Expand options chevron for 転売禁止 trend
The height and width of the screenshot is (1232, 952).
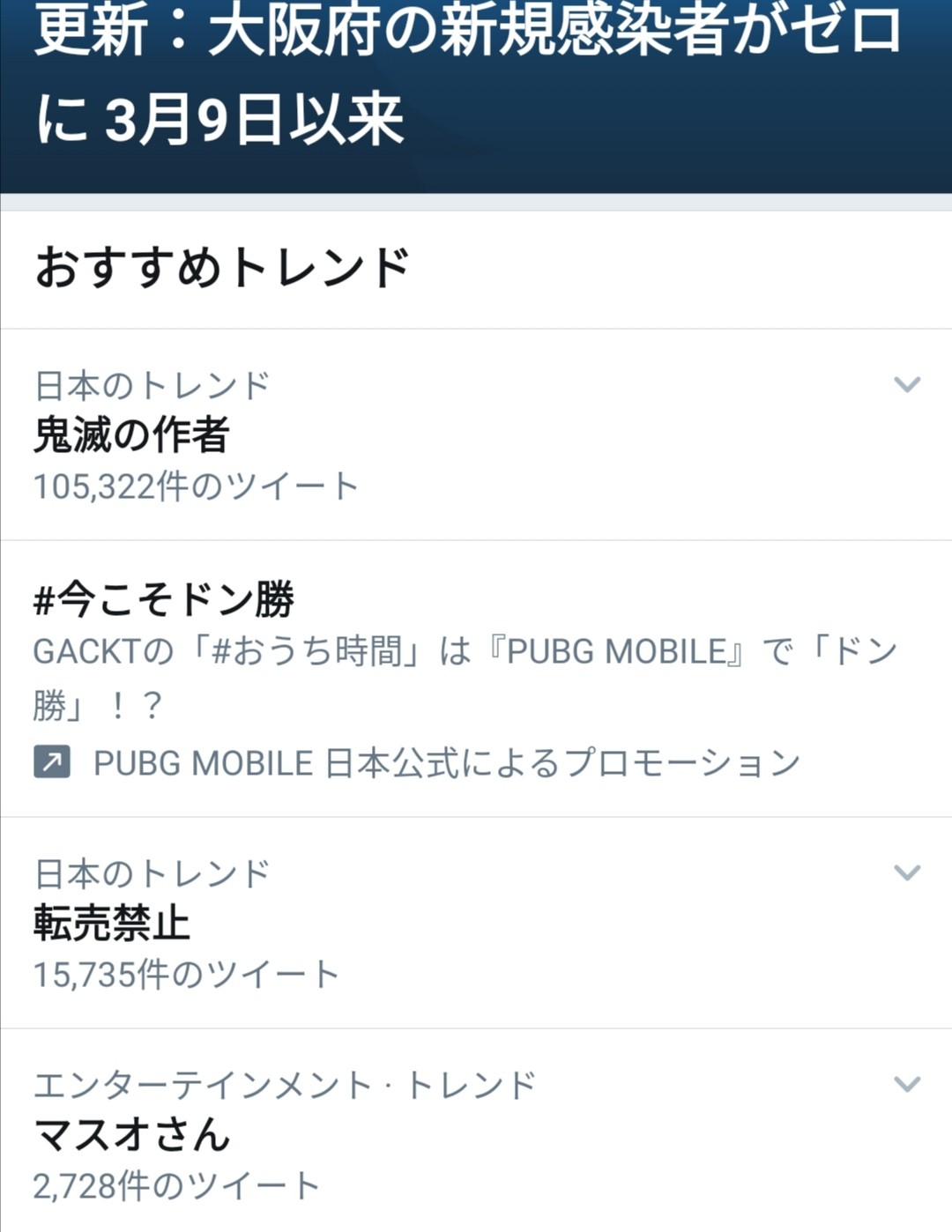[x=907, y=872]
